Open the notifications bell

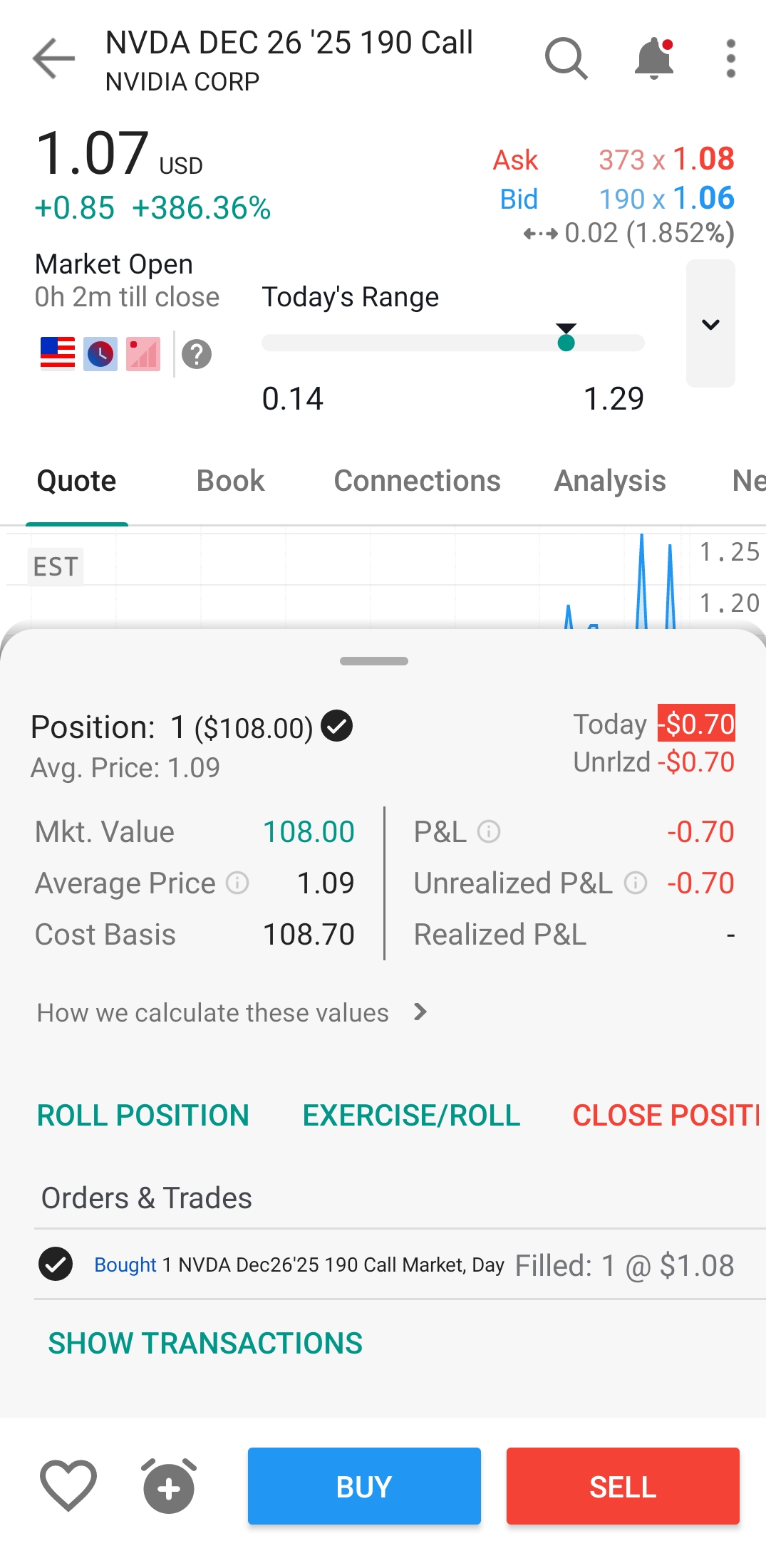pos(654,58)
